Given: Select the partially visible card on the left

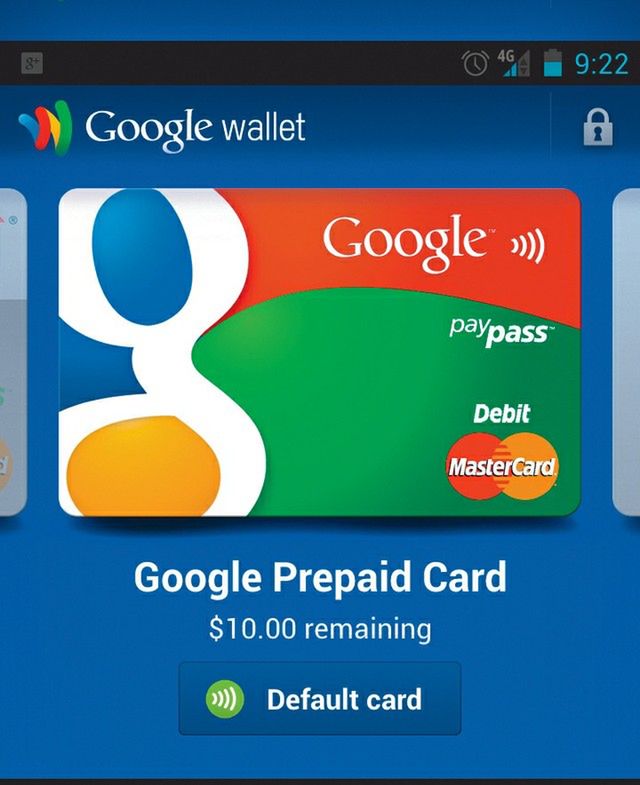Looking at the screenshot, I should pos(10,352).
